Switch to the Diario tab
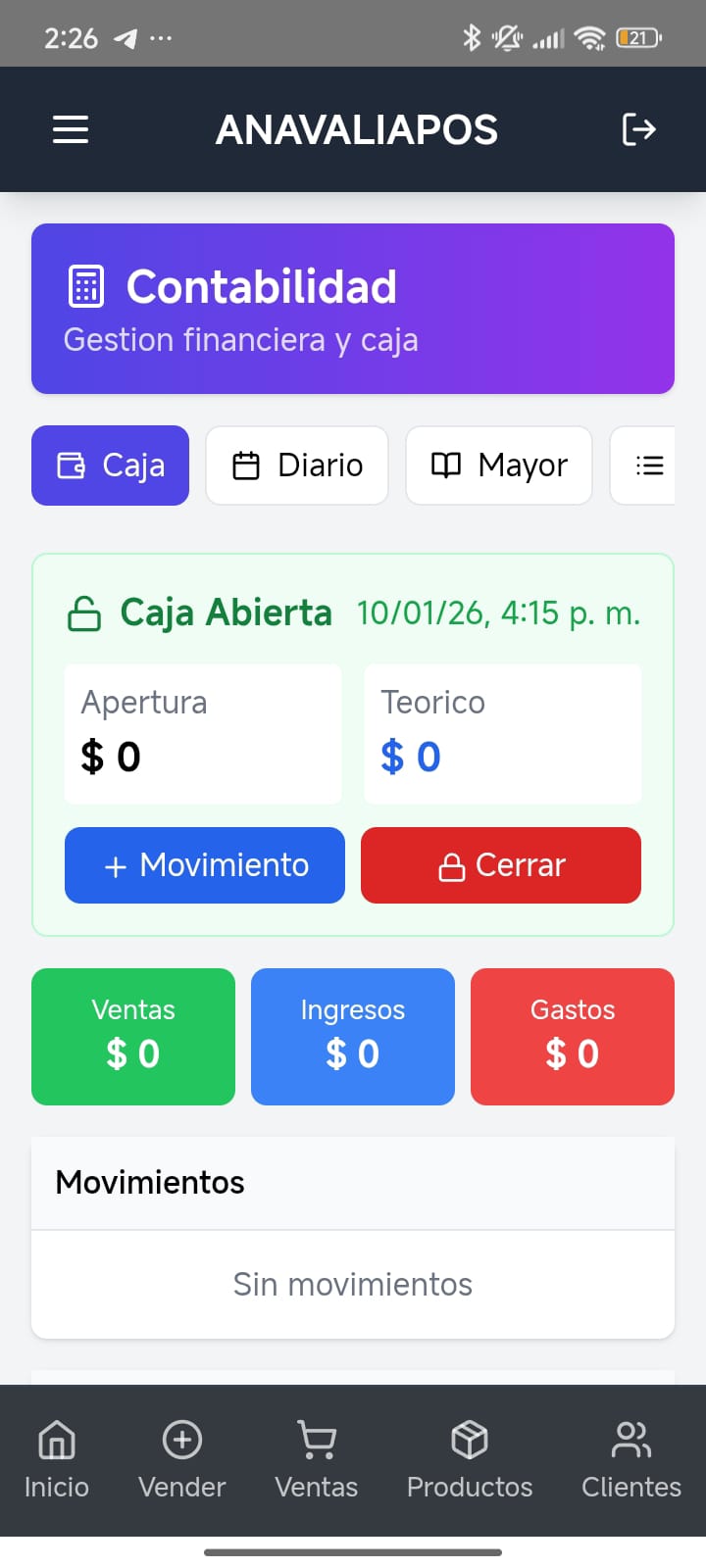The width and height of the screenshot is (706, 1568). point(296,465)
